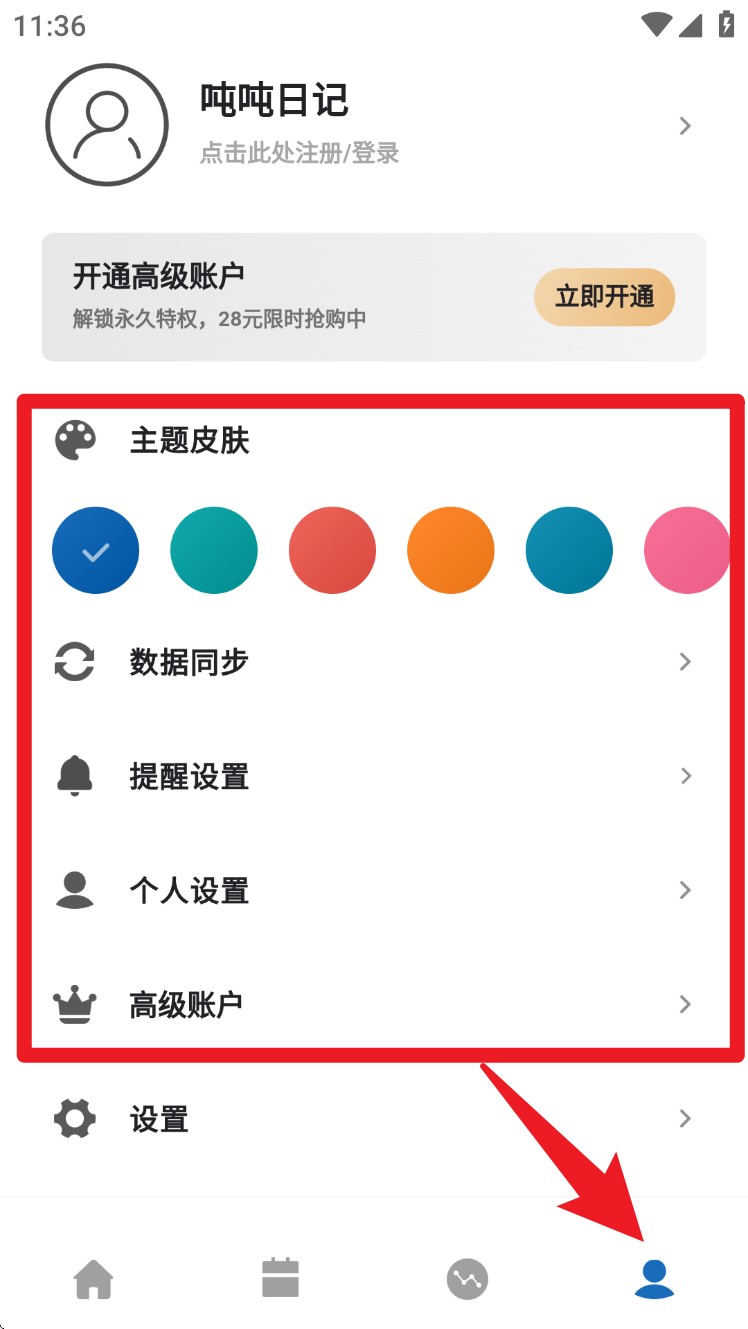748x1329 pixels.
Task: Select the teal theme color circle
Action: click(214, 550)
